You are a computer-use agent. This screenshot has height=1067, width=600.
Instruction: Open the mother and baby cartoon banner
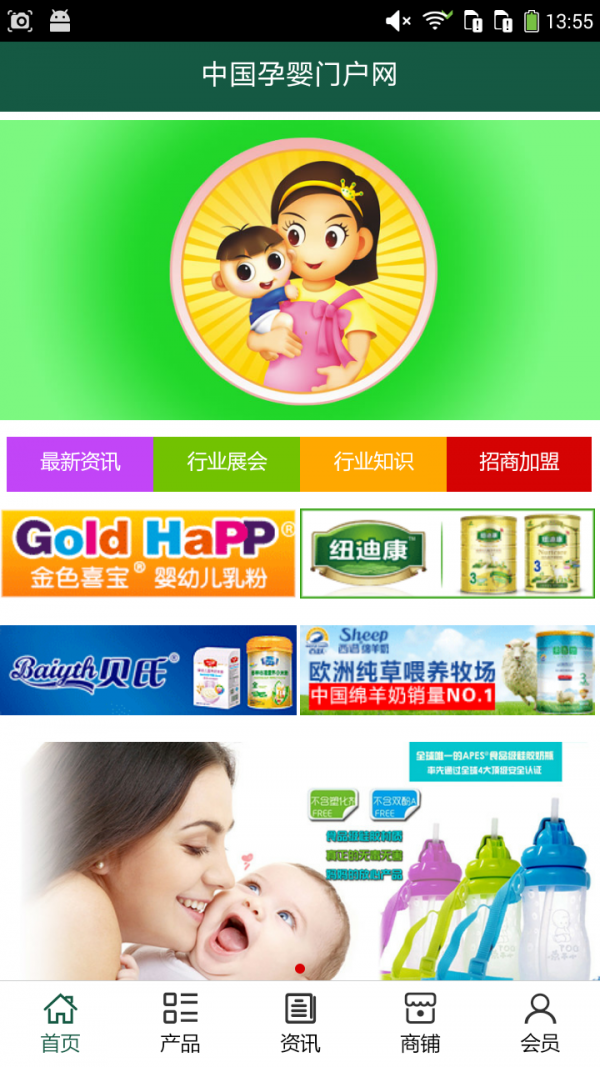coord(300,270)
